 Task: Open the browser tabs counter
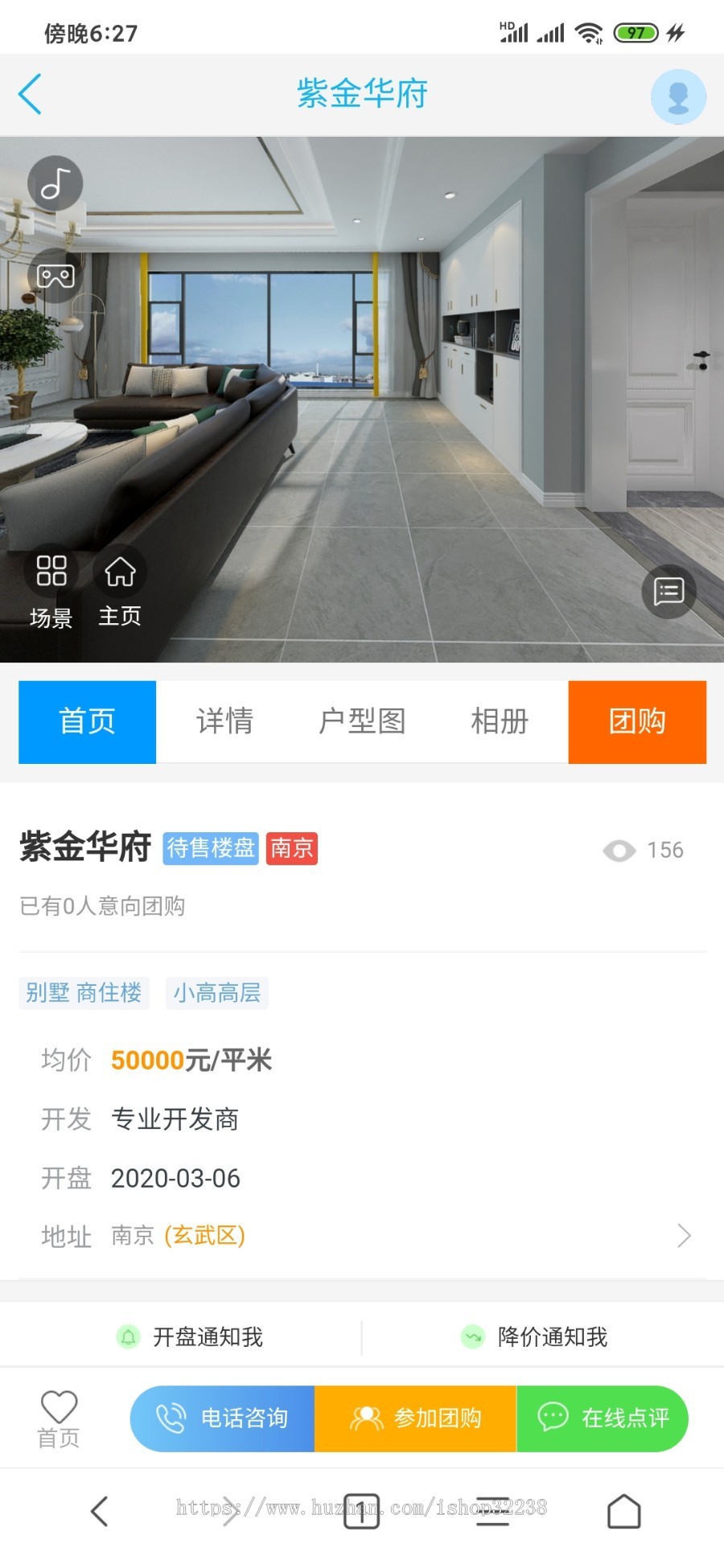(x=361, y=1511)
